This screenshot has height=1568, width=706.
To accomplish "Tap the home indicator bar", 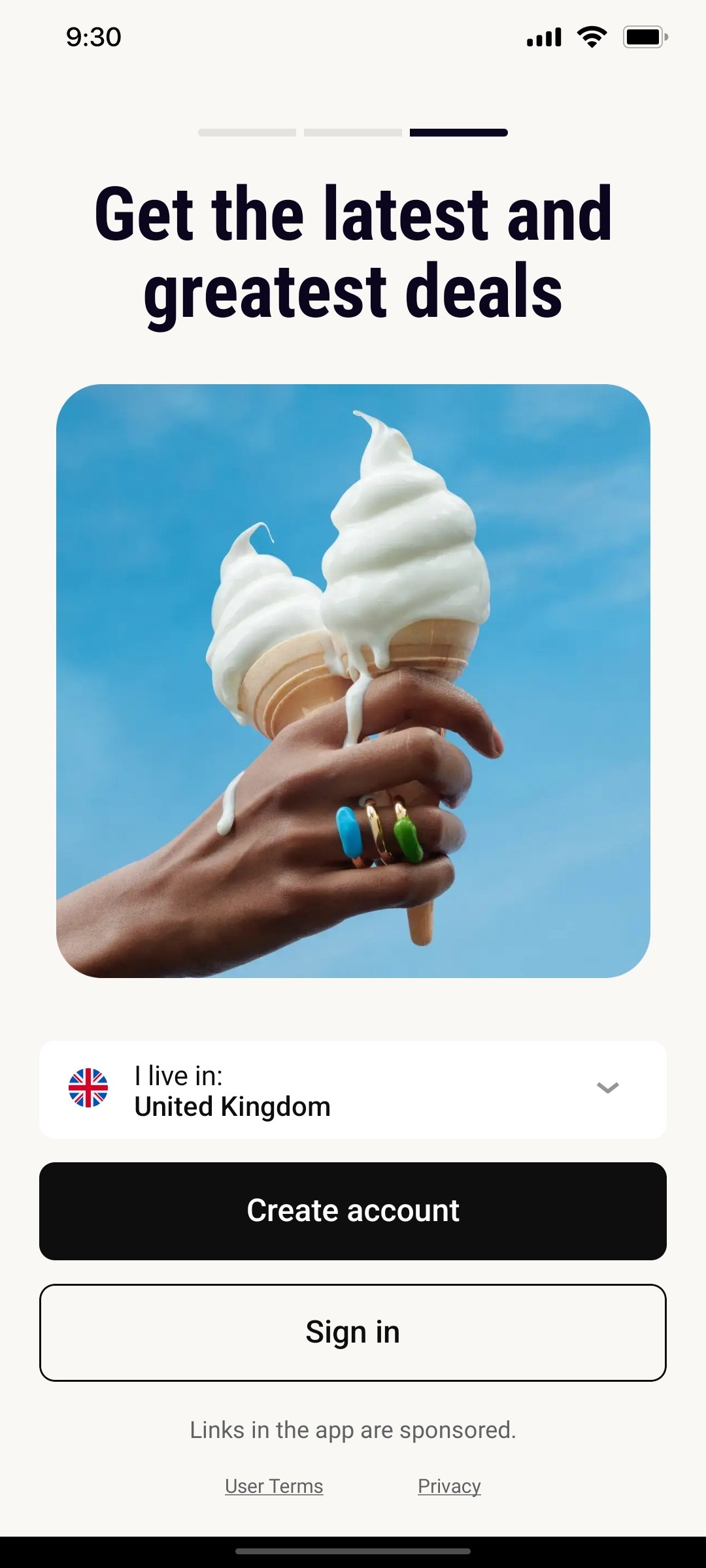I will 353,1549.
